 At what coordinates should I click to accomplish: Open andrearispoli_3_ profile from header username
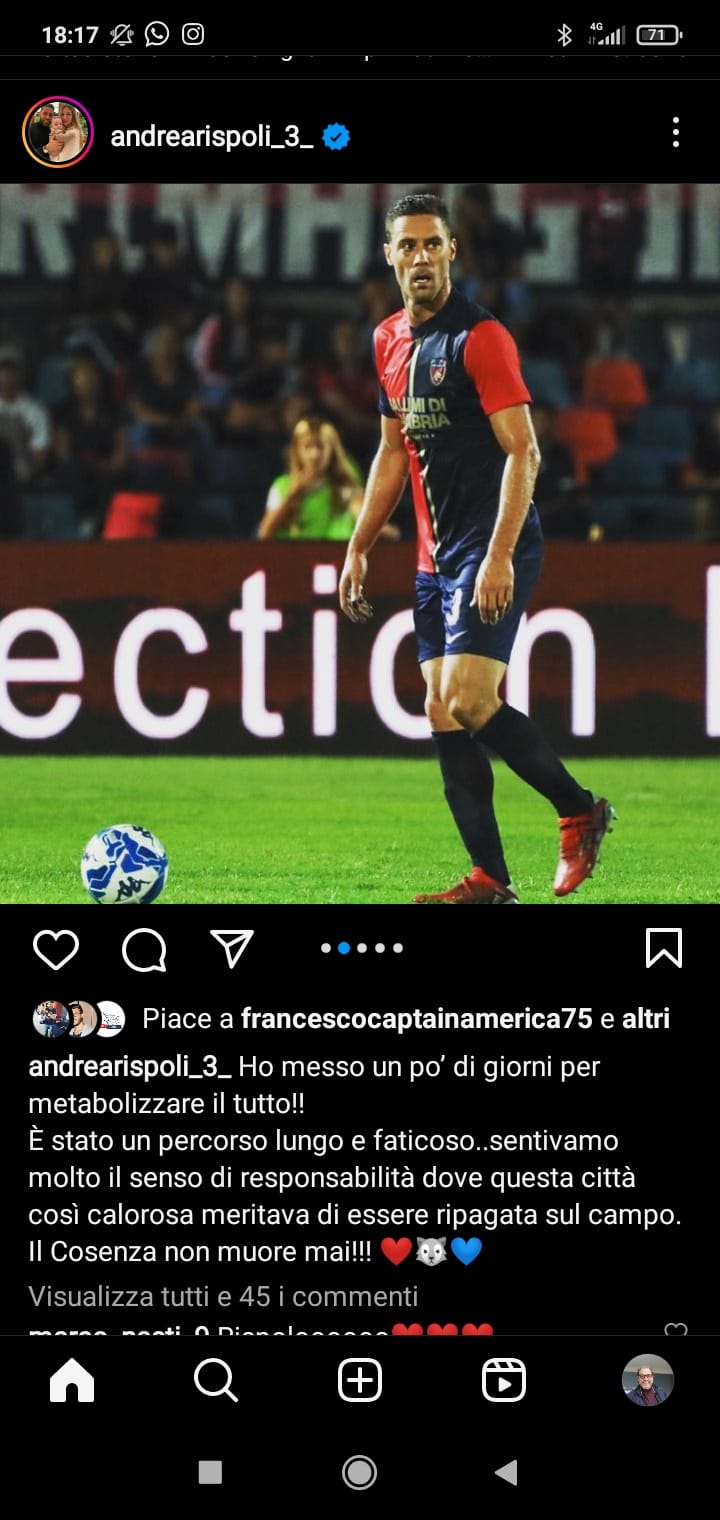pos(212,136)
